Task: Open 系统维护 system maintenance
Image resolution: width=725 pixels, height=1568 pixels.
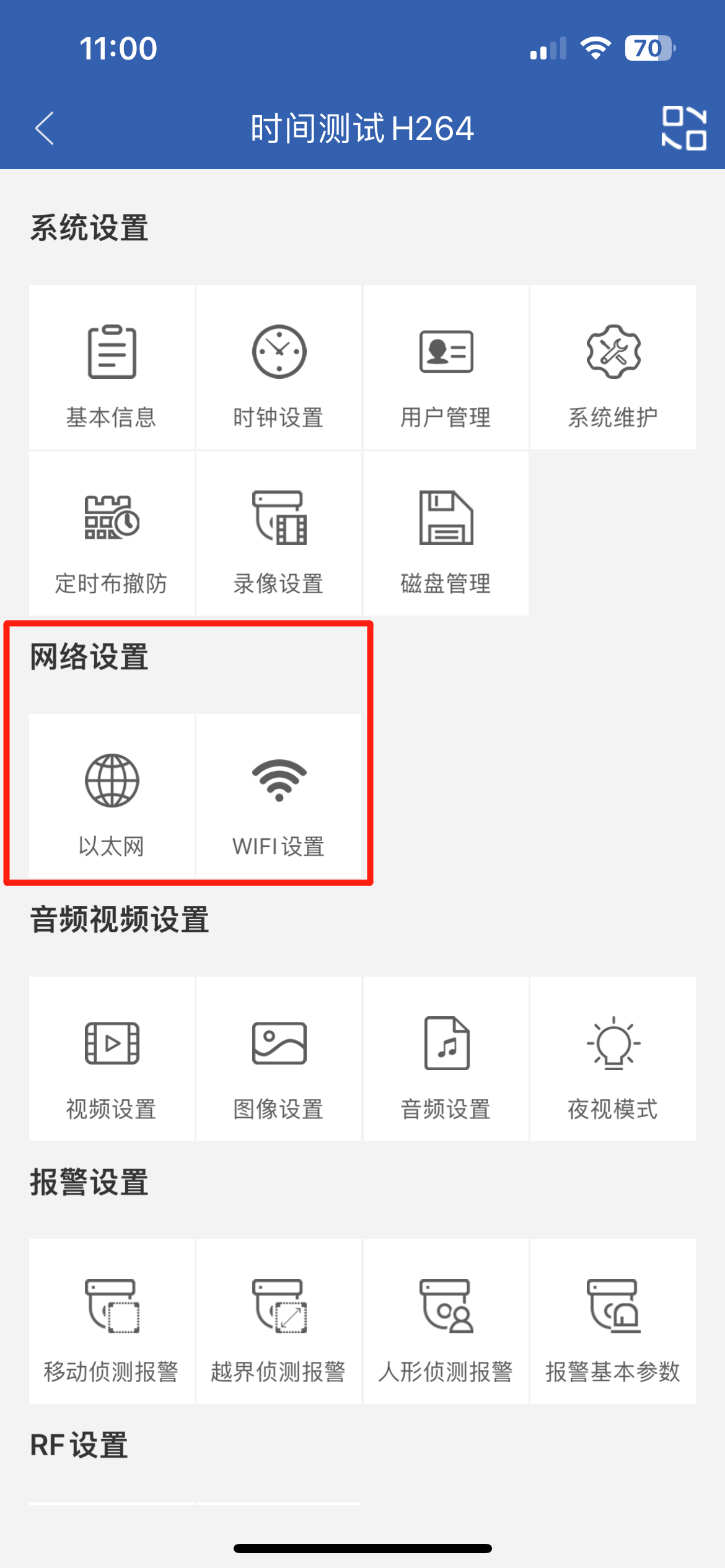Action: coord(613,367)
